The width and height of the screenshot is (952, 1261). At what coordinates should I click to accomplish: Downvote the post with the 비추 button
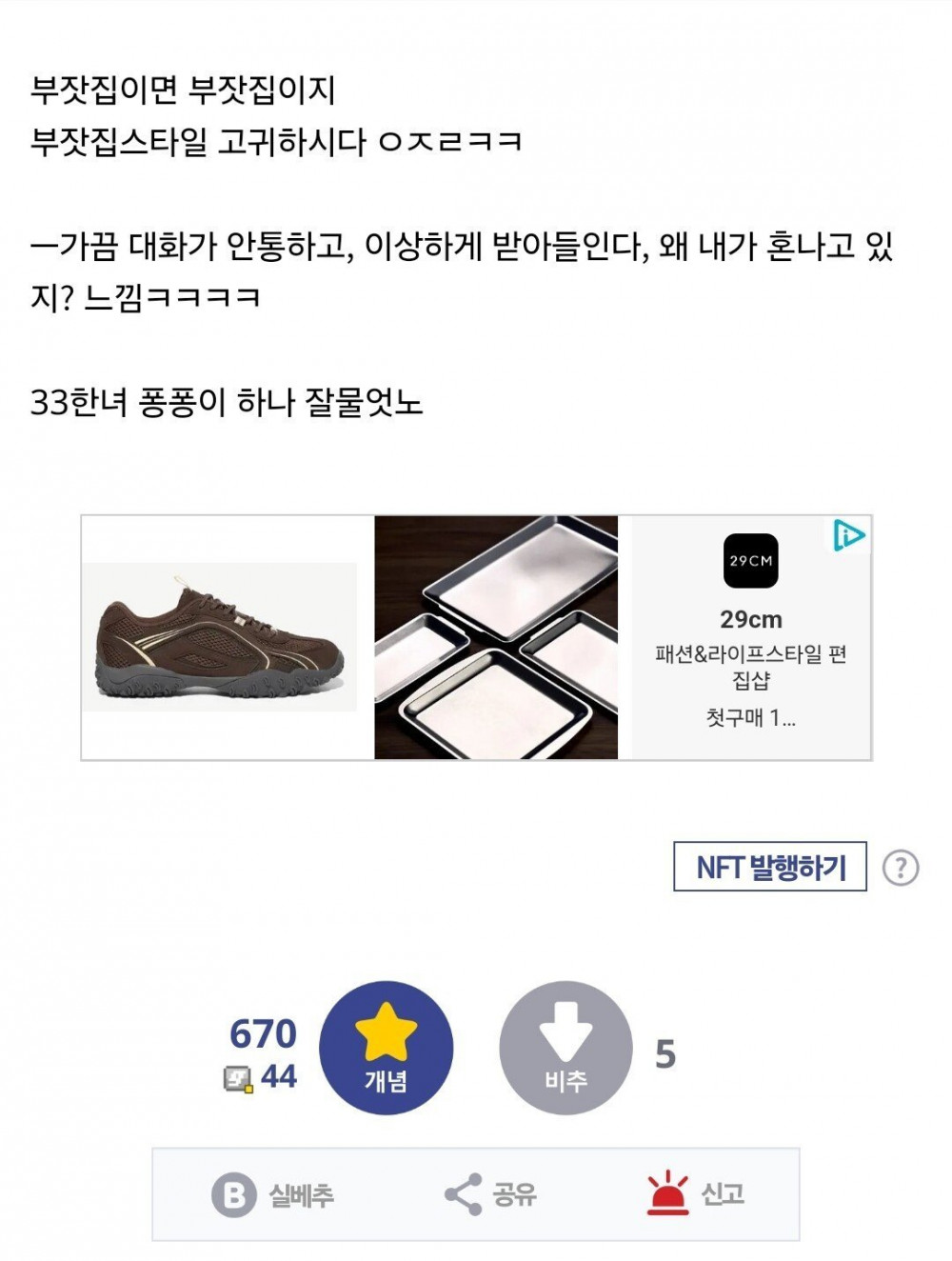pyautogui.click(x=565, y=1048)
